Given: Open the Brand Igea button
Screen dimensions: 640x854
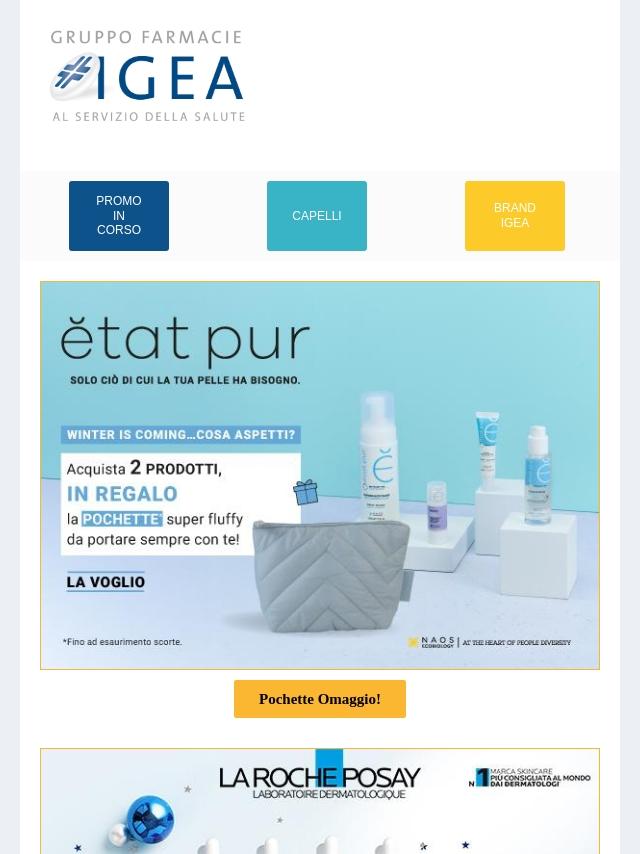Looking at the screenshot, I should (x=515, y=216).
